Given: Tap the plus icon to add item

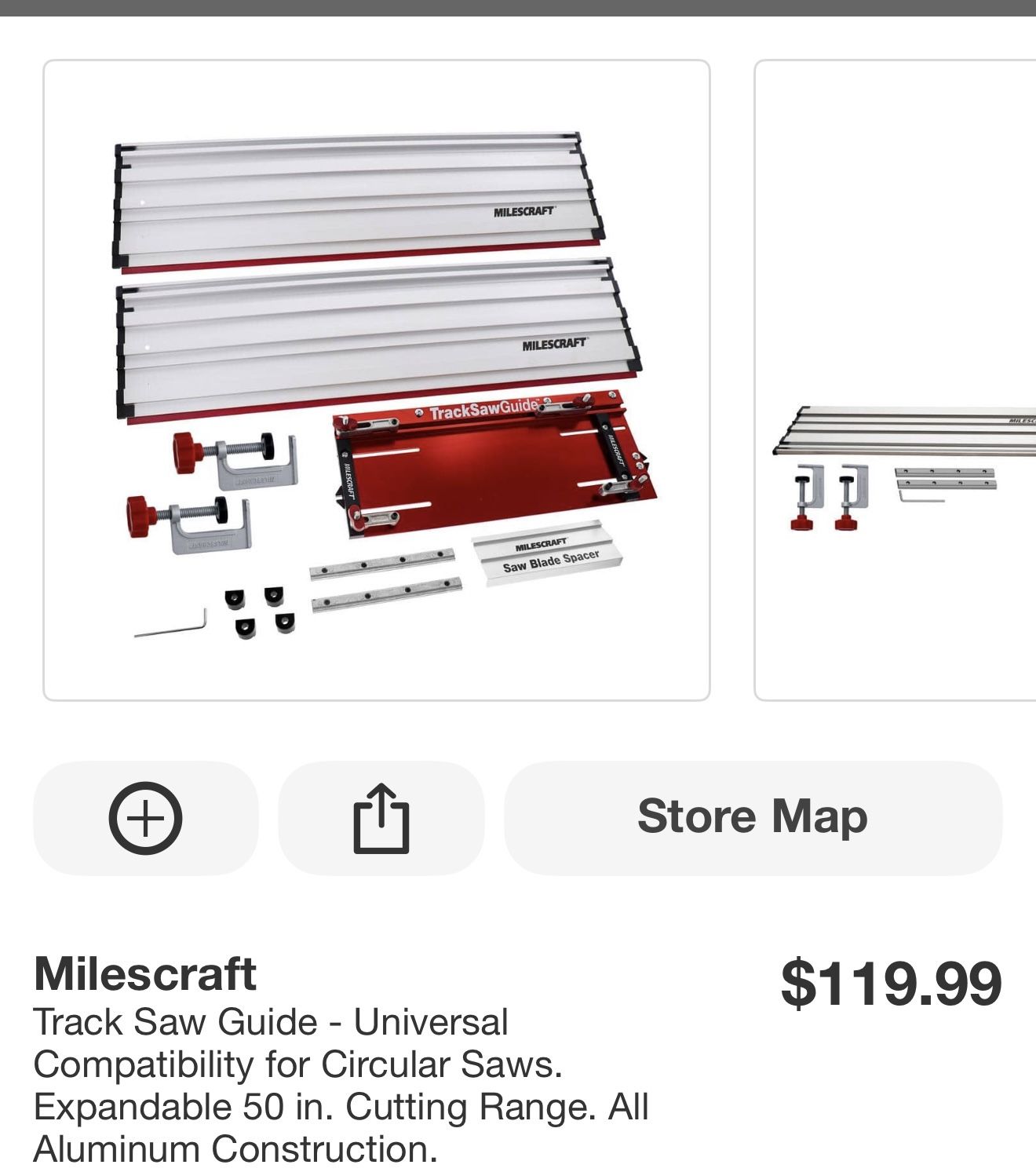Looking at the screenshot, I should point(145,818).
